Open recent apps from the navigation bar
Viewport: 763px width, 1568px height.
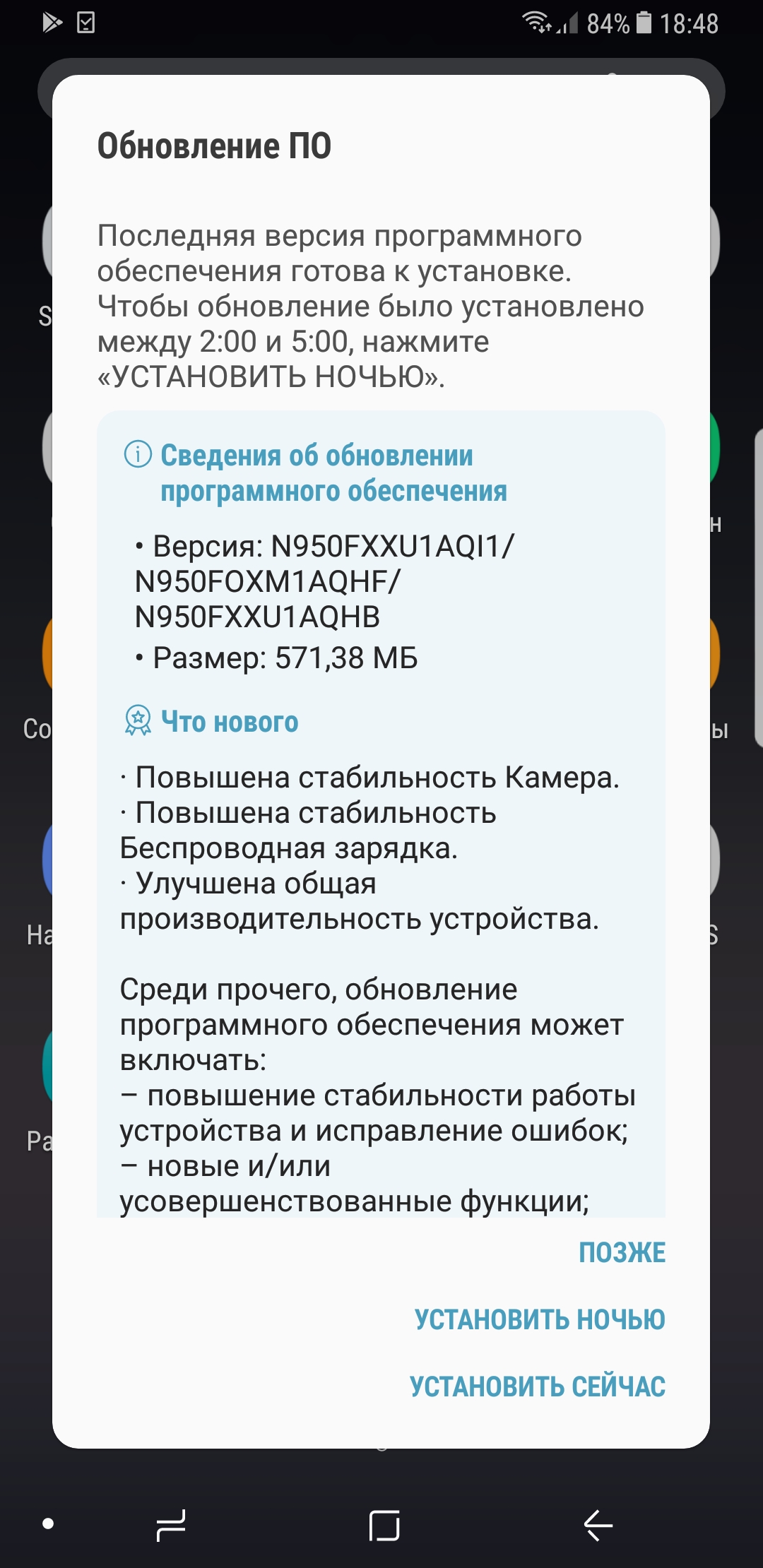(171, 1525)
